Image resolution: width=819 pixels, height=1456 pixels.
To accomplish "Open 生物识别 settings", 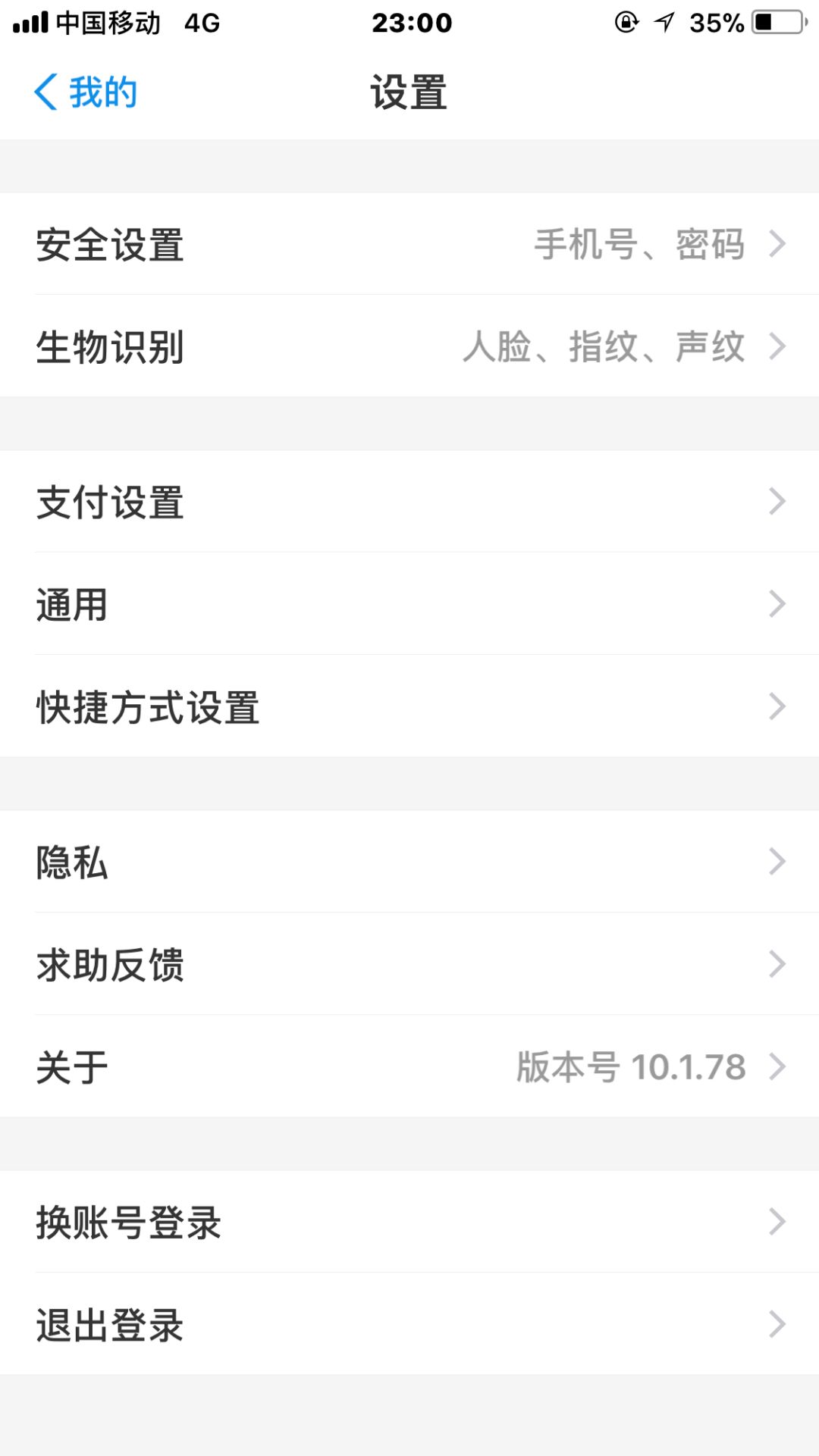I will (409, 346).
